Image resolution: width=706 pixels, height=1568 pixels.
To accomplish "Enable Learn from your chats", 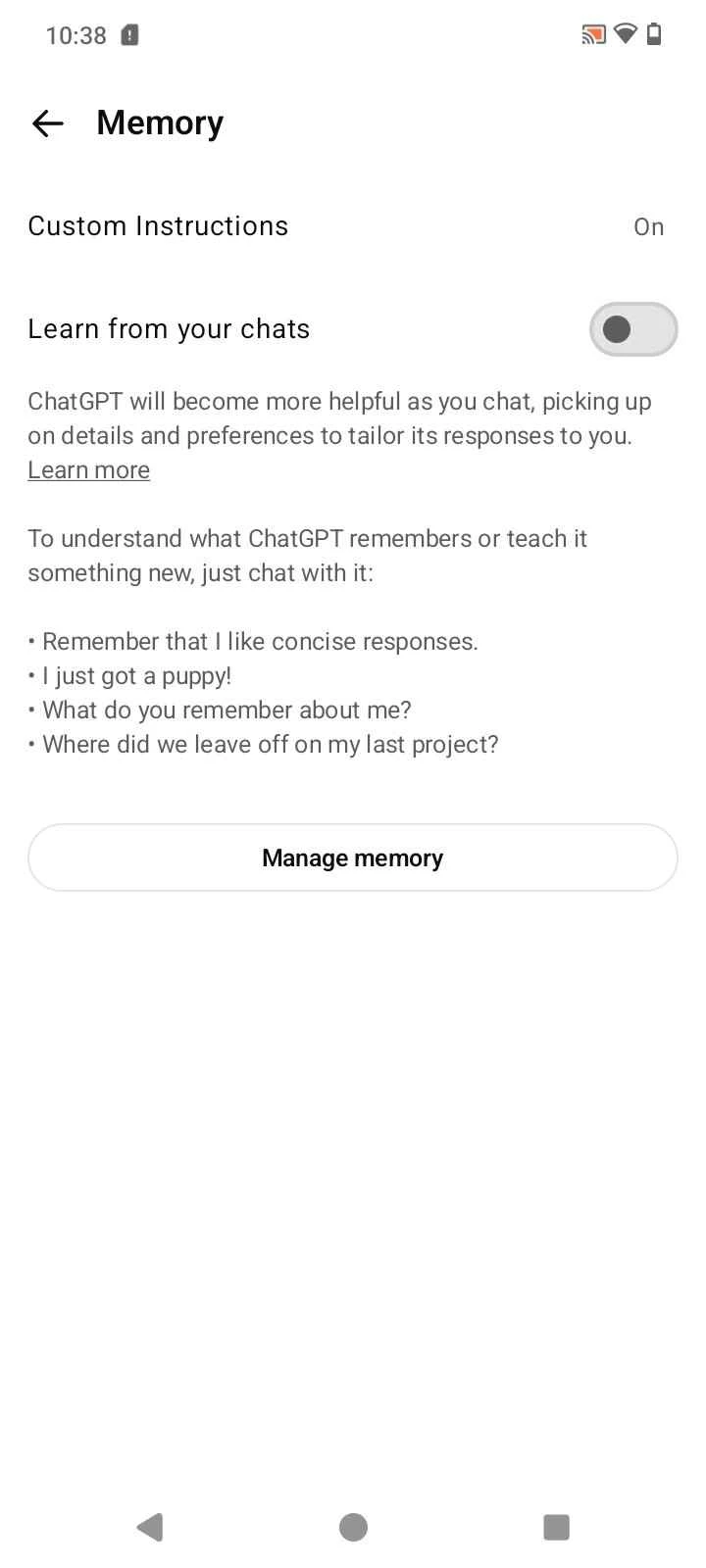I will 632,329.
